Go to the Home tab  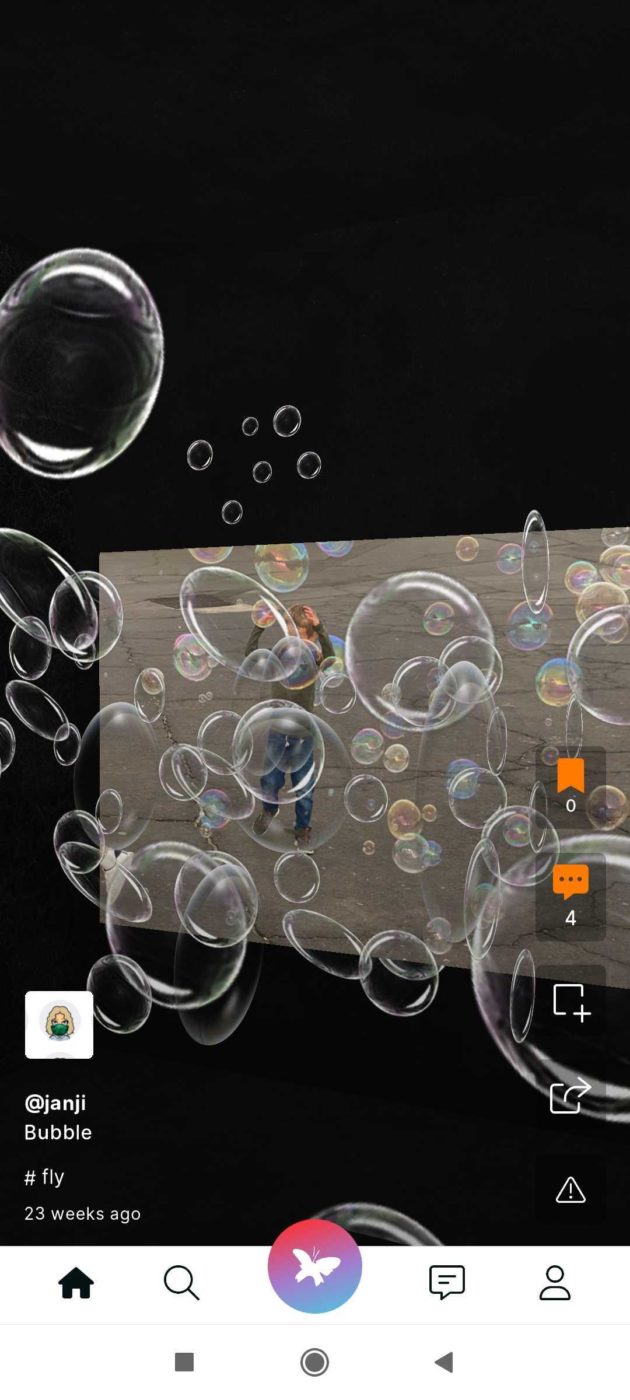76,1283
